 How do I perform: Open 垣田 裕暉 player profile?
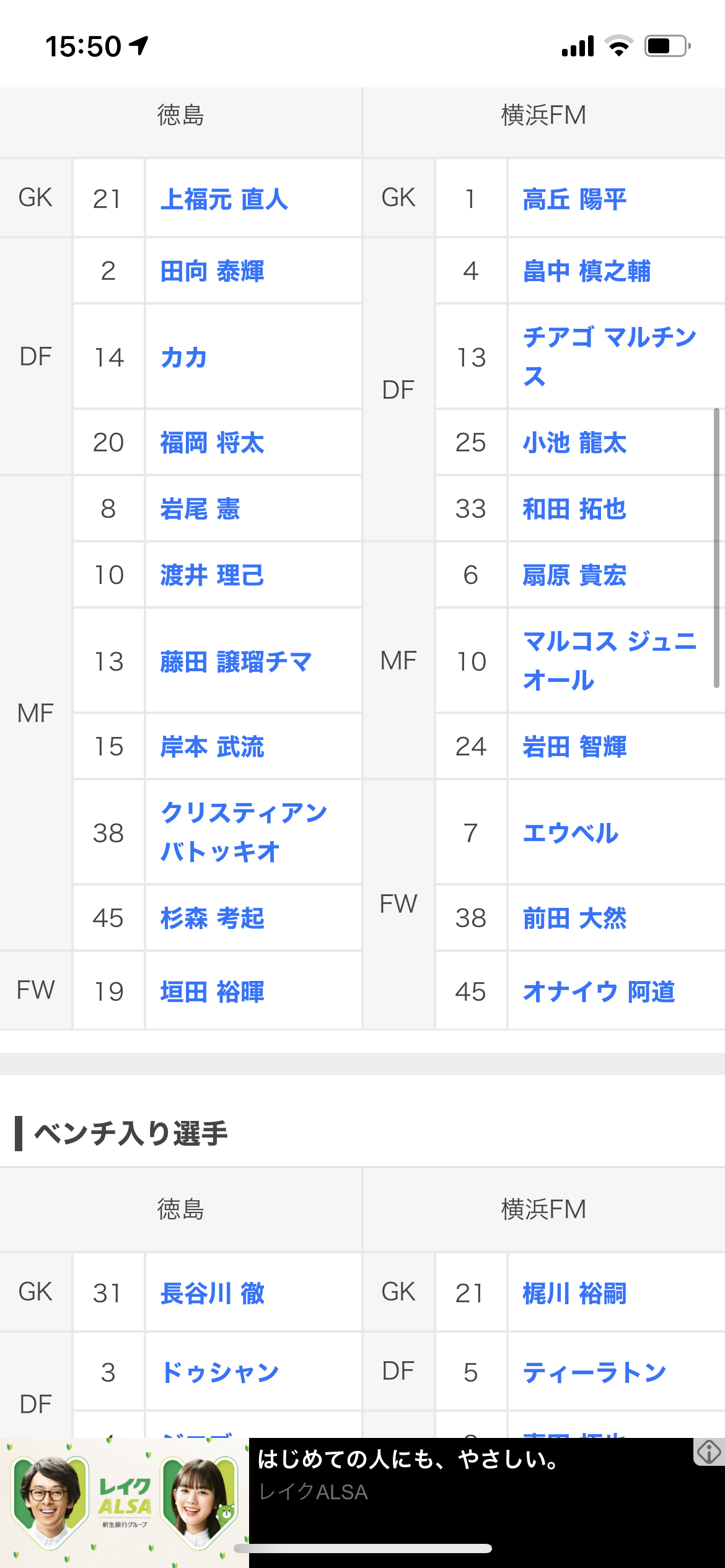pyautogui.click(x=212, y=991)
